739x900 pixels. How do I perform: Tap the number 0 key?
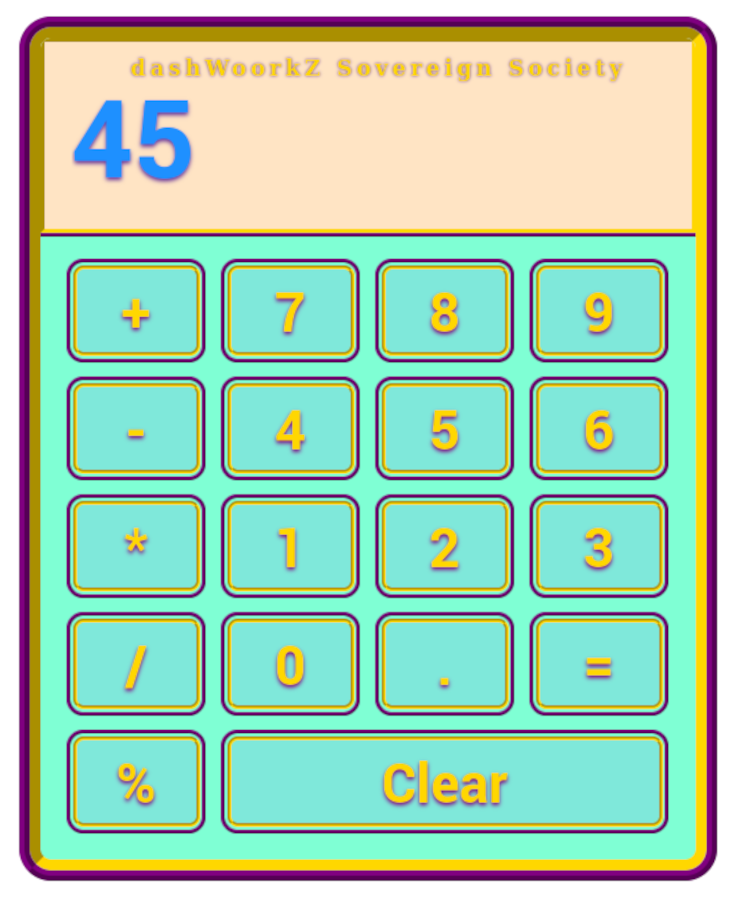pos(290,665)
